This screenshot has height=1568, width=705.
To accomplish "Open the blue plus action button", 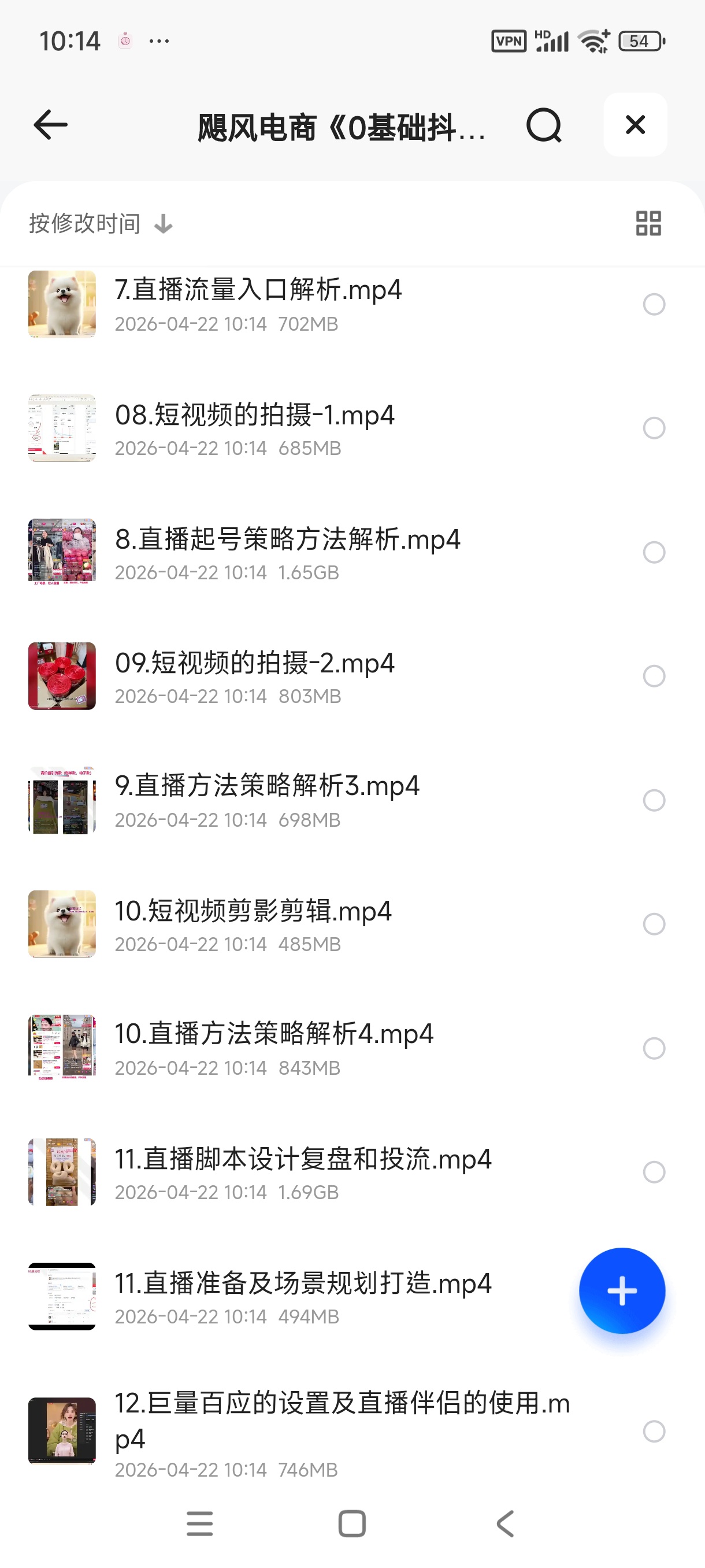I will (x=622, y=1290).
